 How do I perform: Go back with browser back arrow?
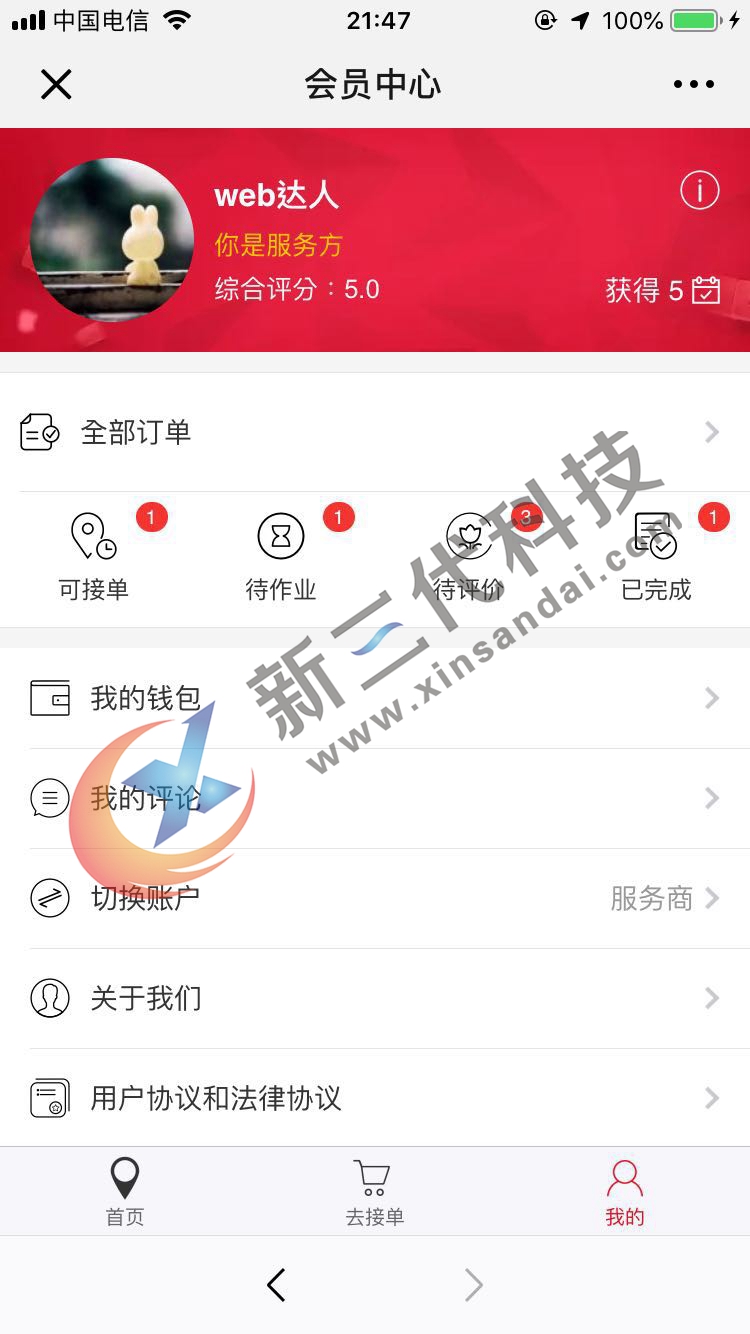277,1285
